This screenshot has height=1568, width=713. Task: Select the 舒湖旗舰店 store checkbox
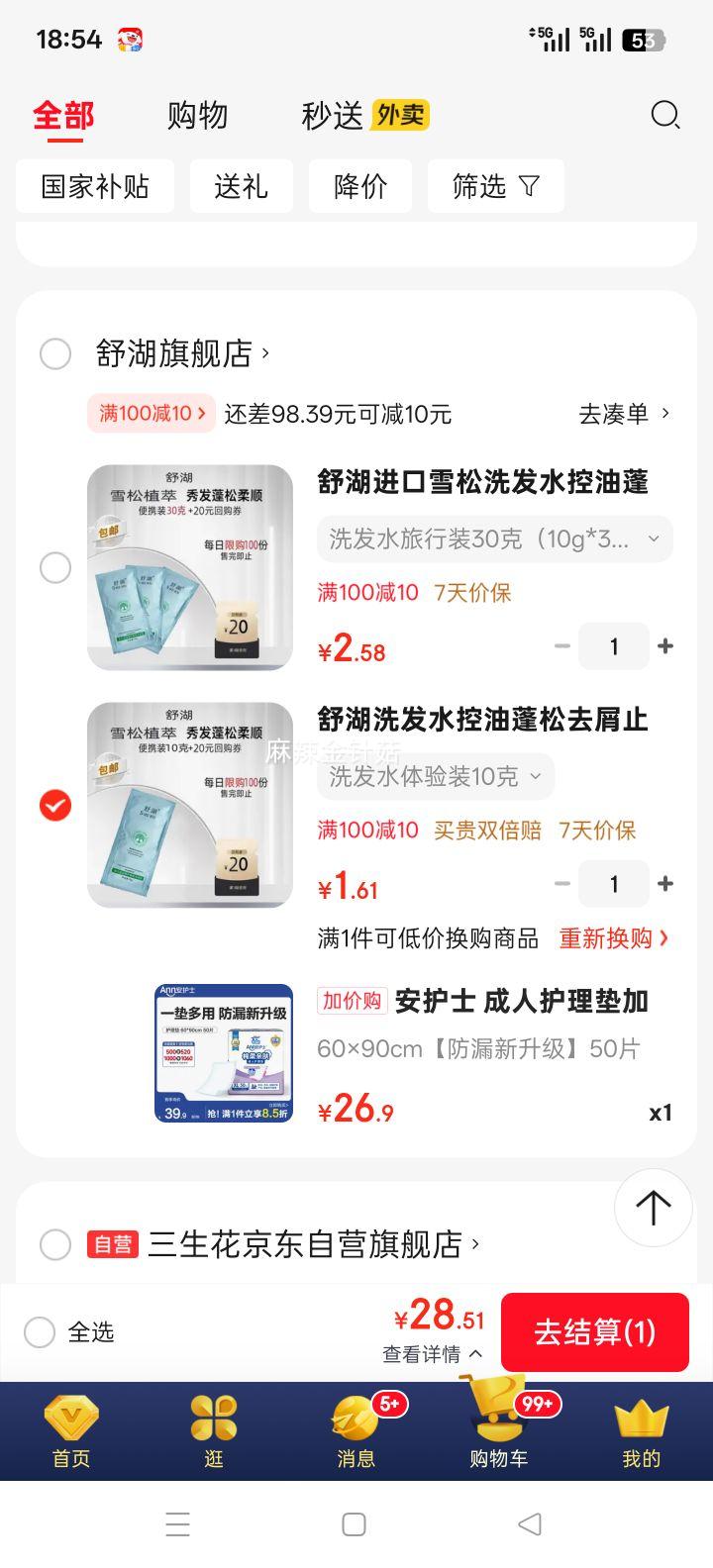pyautogui.click(x=55, y=353)
